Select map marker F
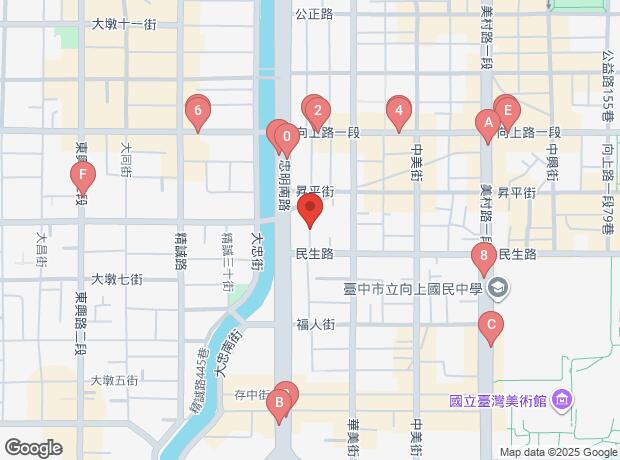The image size is (620, 460). coord(84,178)
